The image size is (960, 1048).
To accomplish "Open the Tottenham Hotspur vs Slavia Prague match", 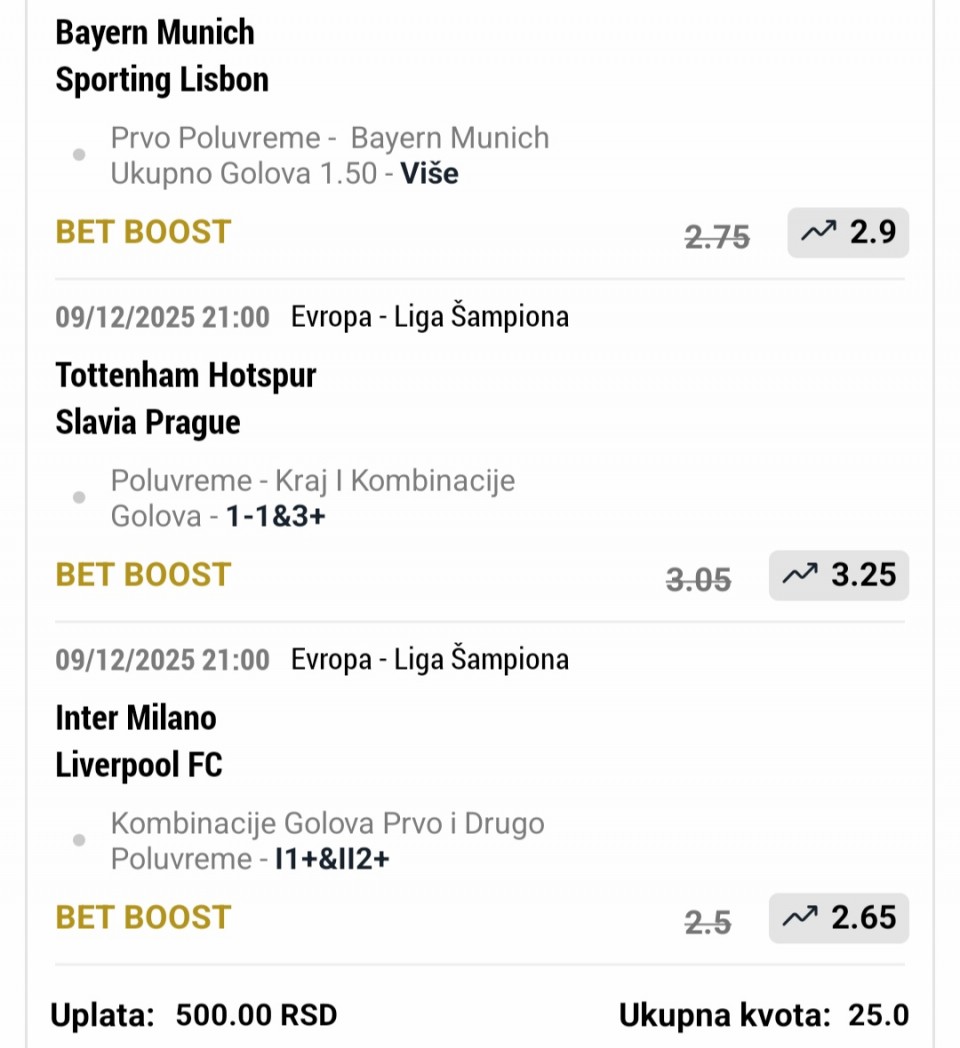I will (185, 398).
